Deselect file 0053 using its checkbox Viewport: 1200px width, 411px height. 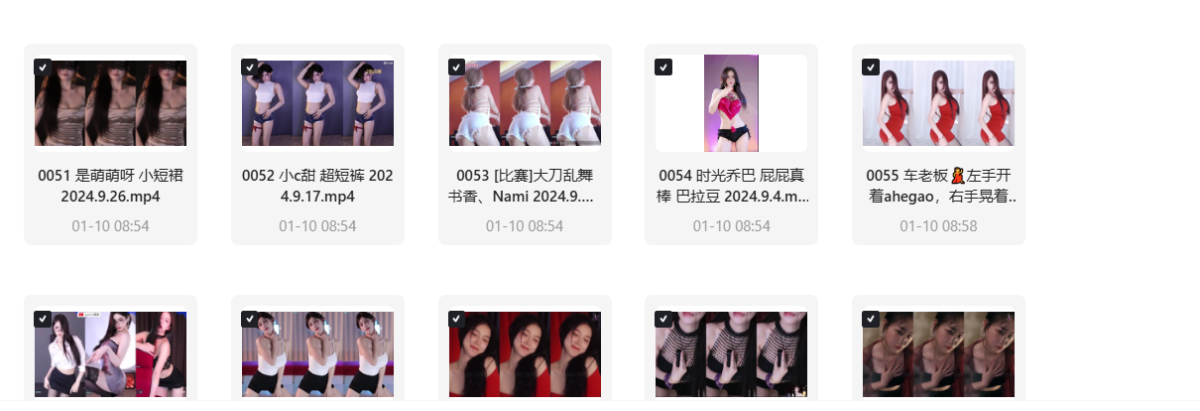(x=456, y=67)
